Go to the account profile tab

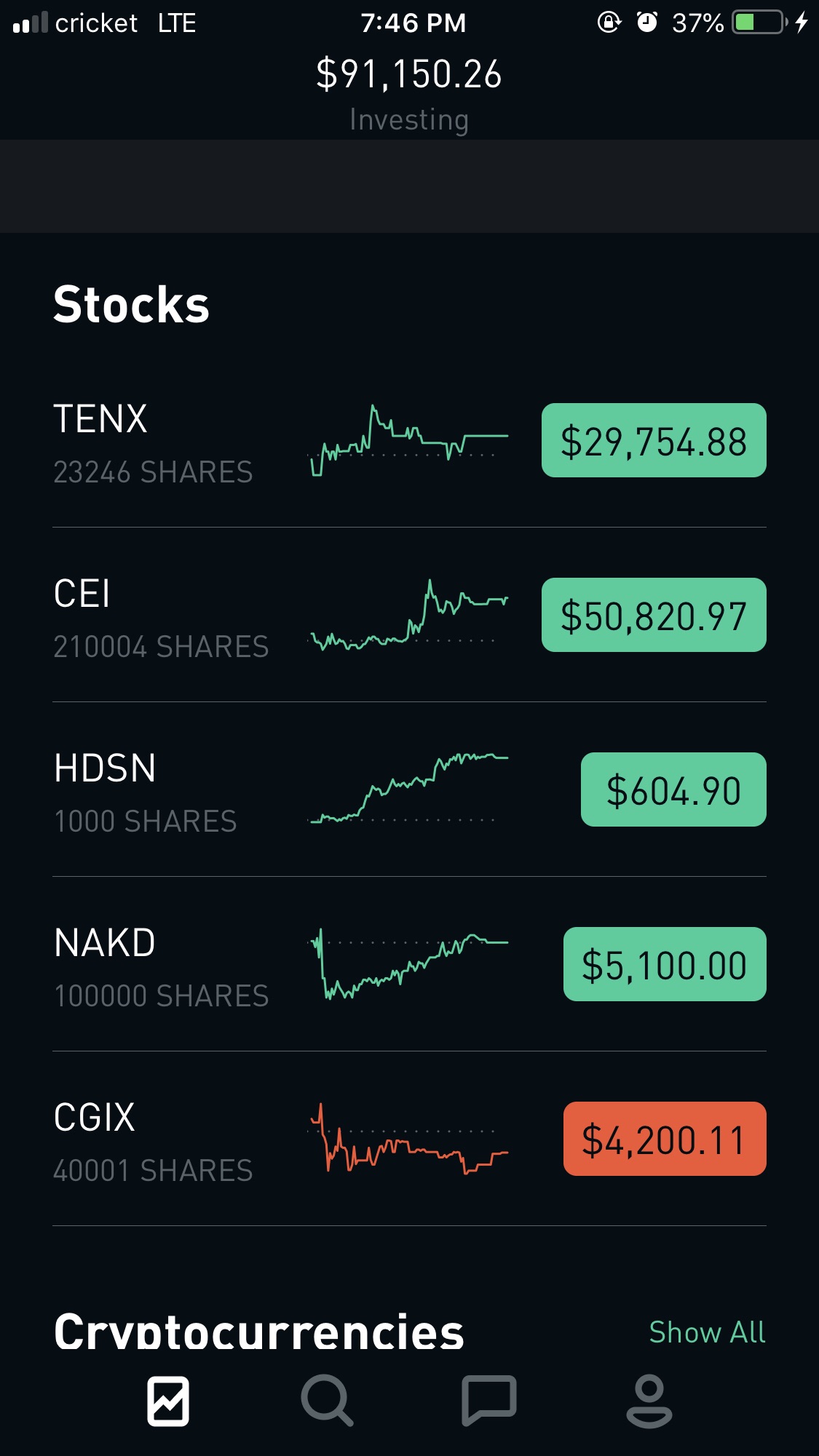[x=649, y=1401]
